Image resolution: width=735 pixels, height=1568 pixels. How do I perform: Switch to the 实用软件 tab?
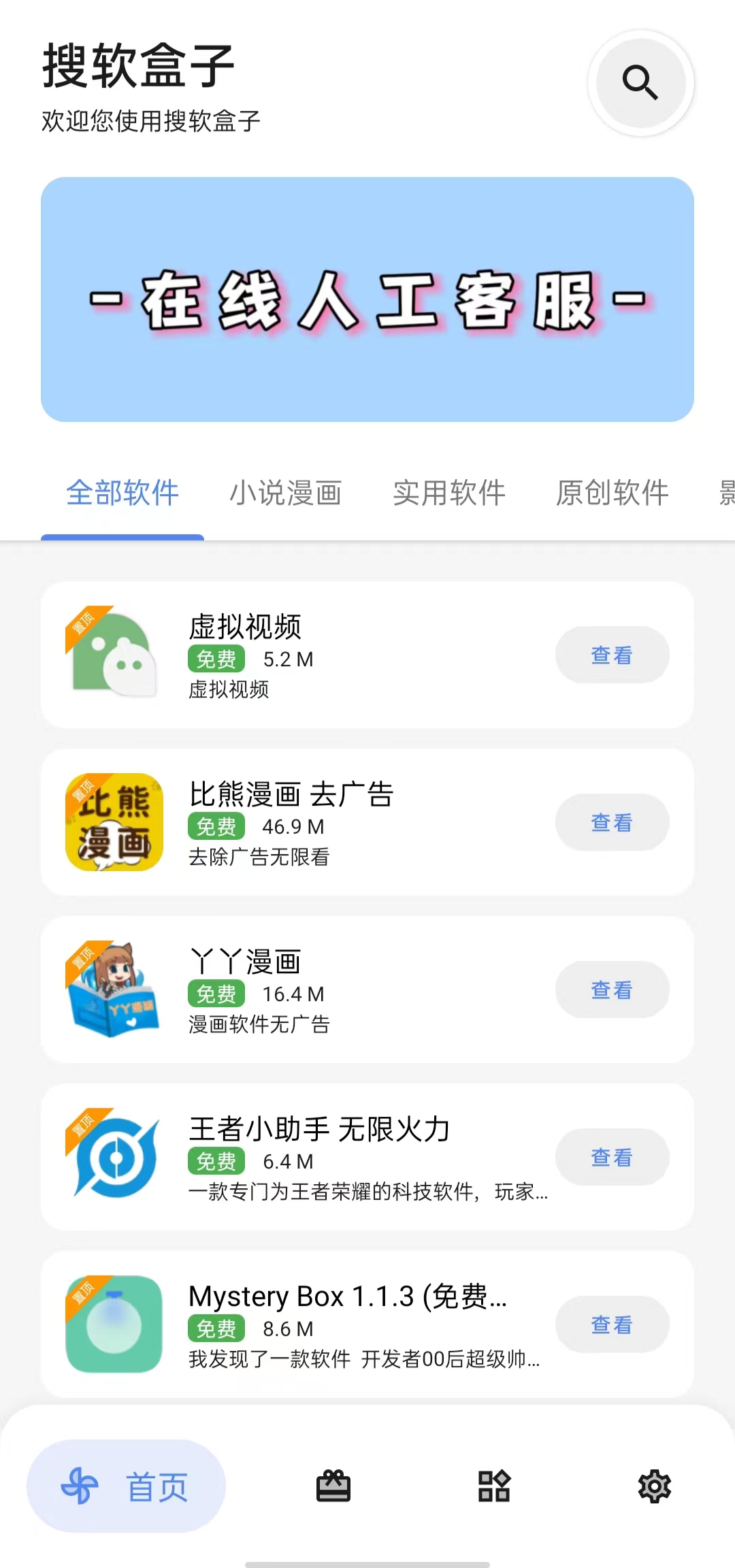point(449,493)
